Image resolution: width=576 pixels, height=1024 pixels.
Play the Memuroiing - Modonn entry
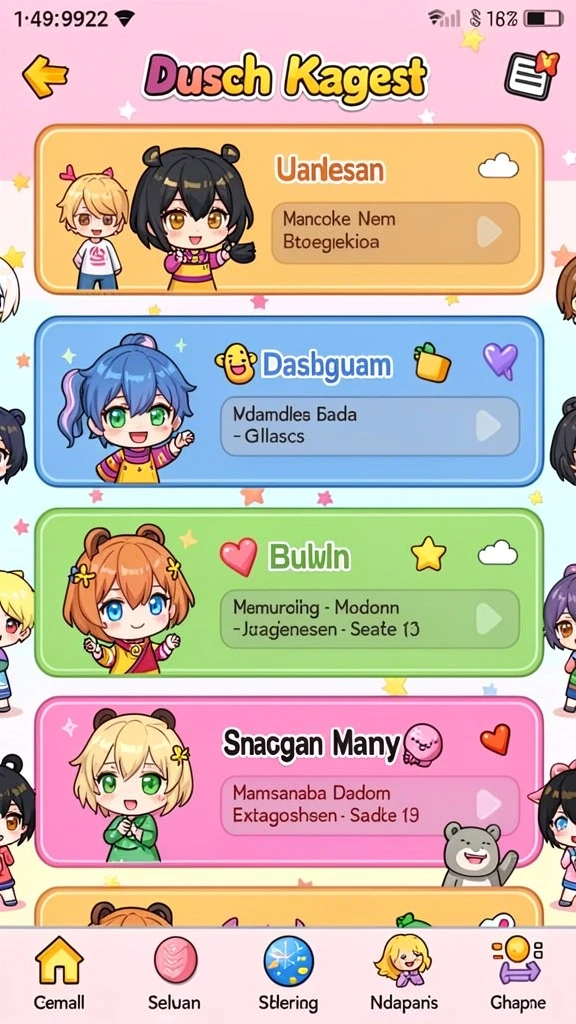pos(370,618)
